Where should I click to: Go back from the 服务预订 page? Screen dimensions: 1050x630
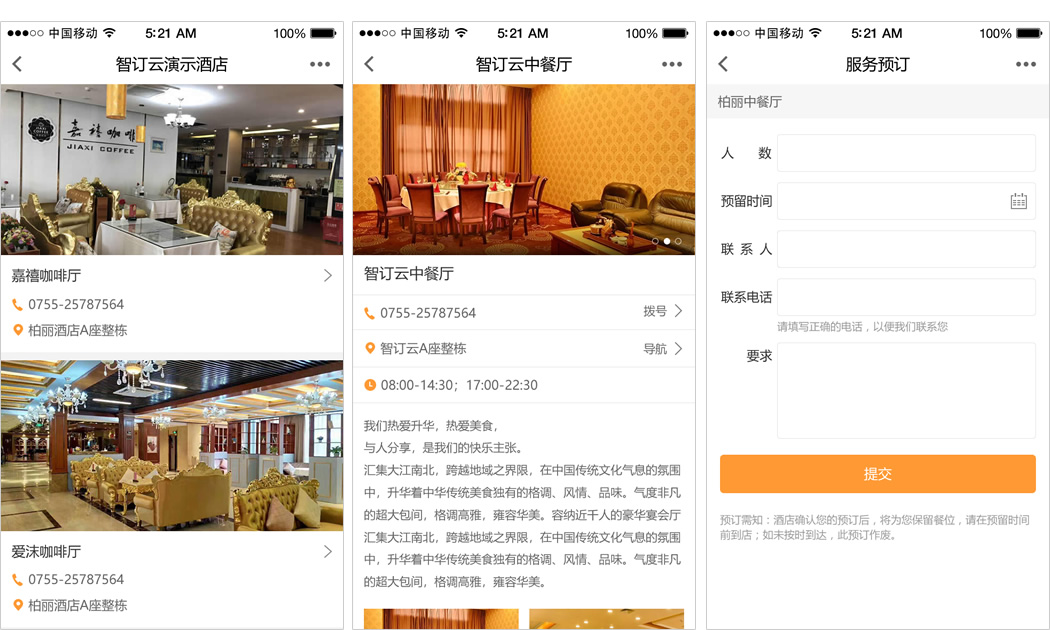point(723,64)
